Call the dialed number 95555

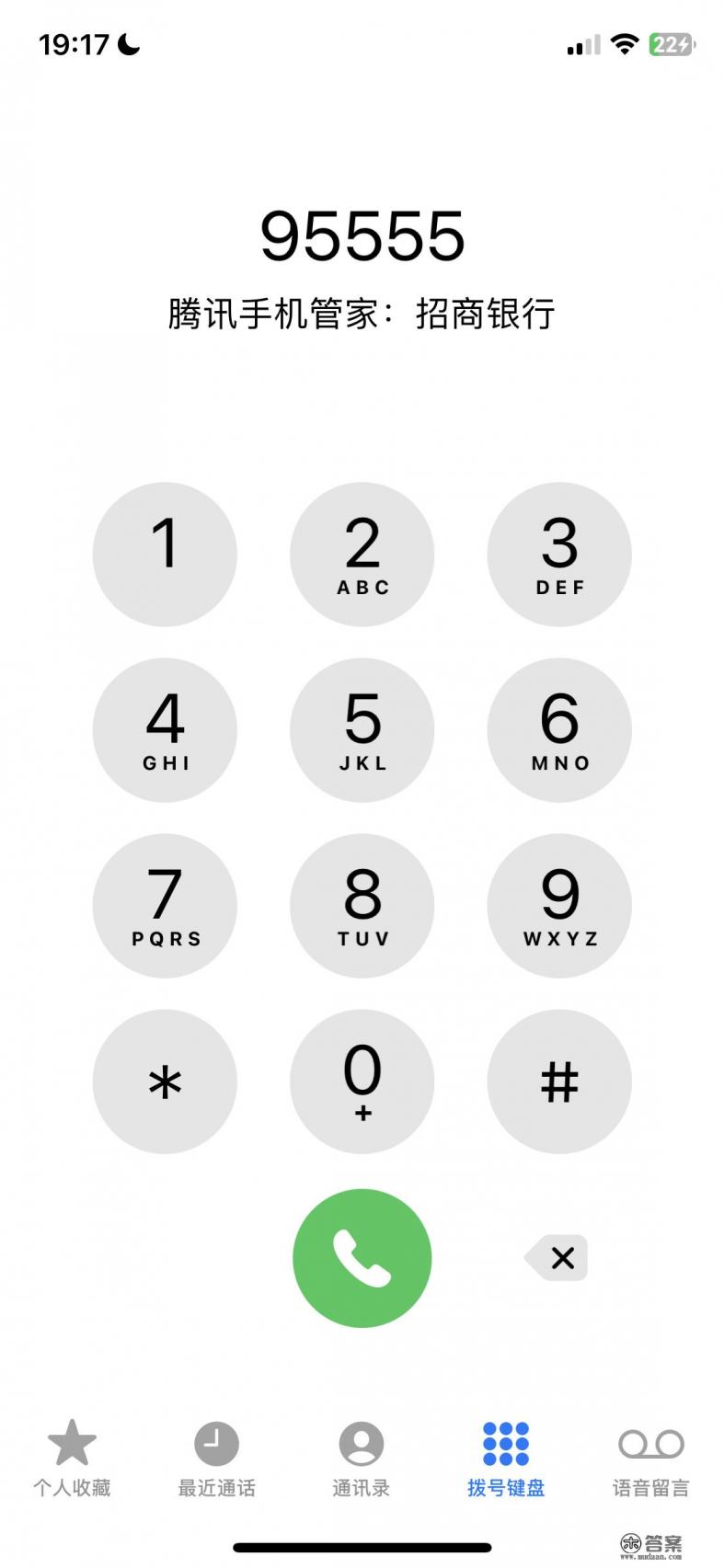coord(362,1257)
